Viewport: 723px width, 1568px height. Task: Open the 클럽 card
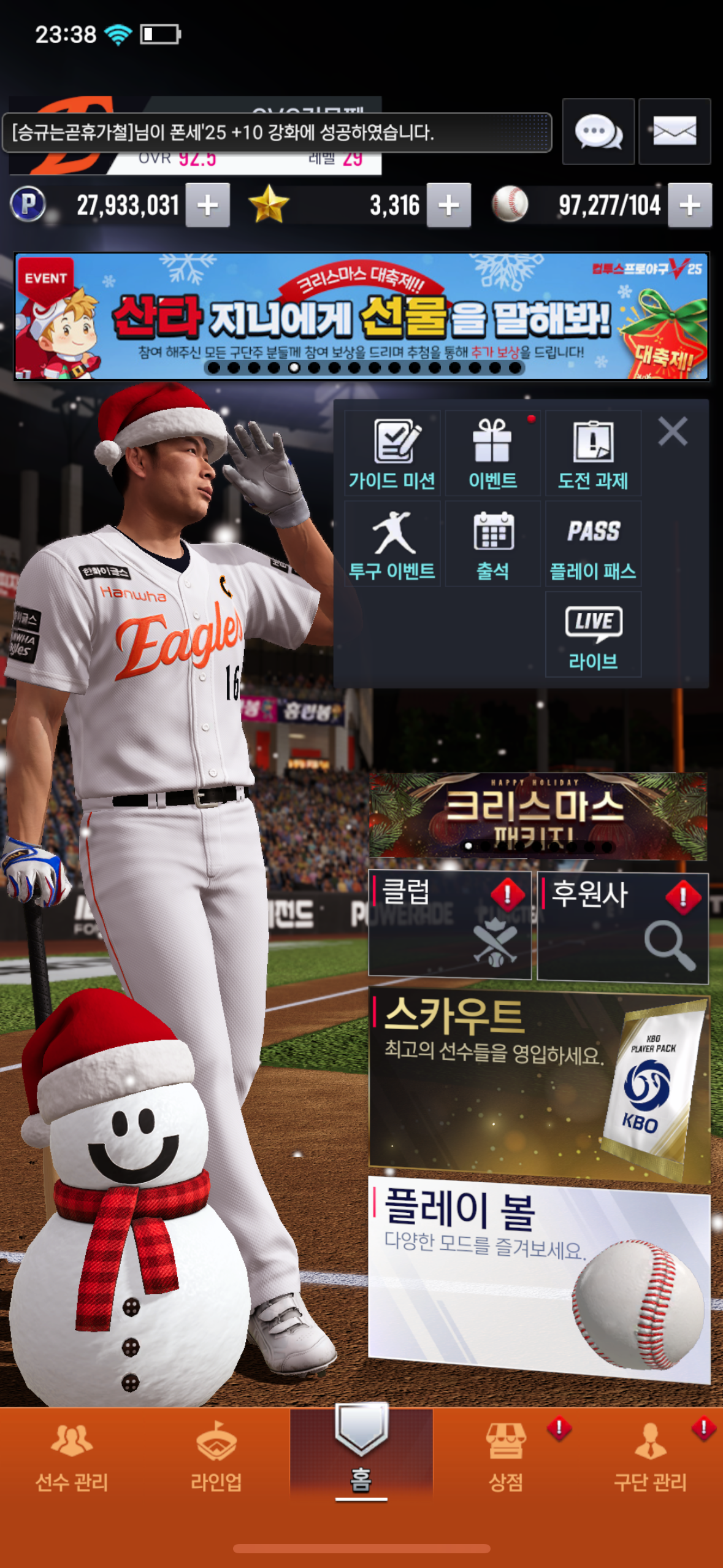[449, 924]
